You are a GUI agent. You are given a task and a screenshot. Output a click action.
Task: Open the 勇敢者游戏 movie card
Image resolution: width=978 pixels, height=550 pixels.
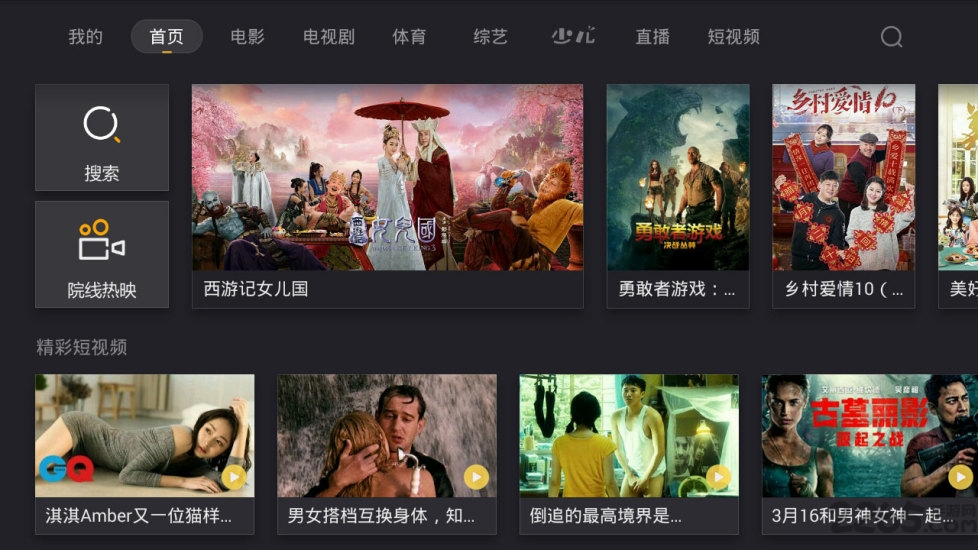[677, 195]
